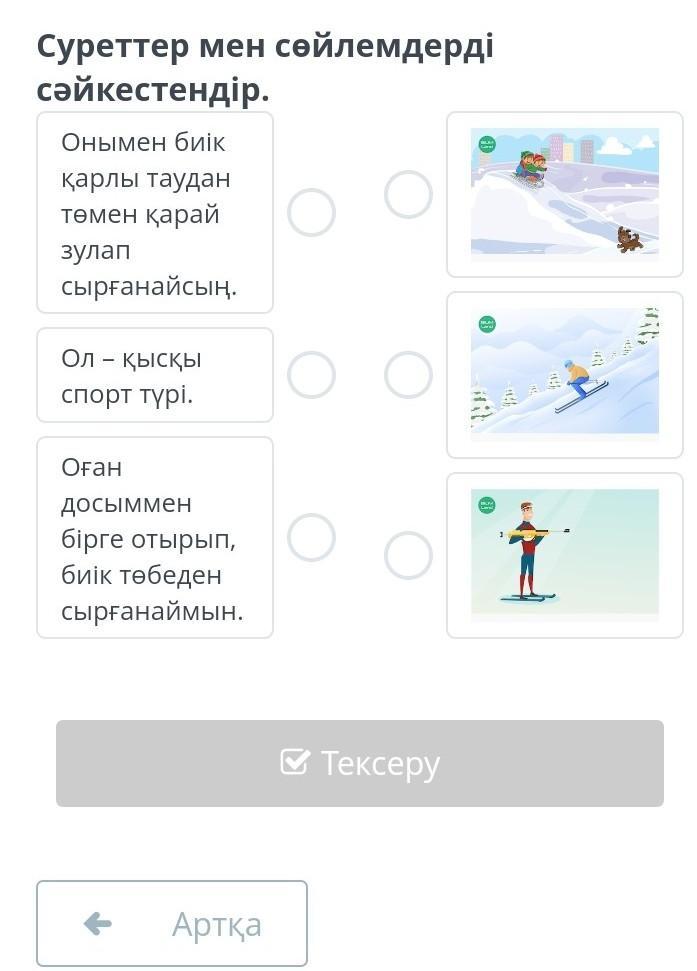Select the circle beside the biathlon shooter picture
697x971 pixels.
tap(408, 556)
